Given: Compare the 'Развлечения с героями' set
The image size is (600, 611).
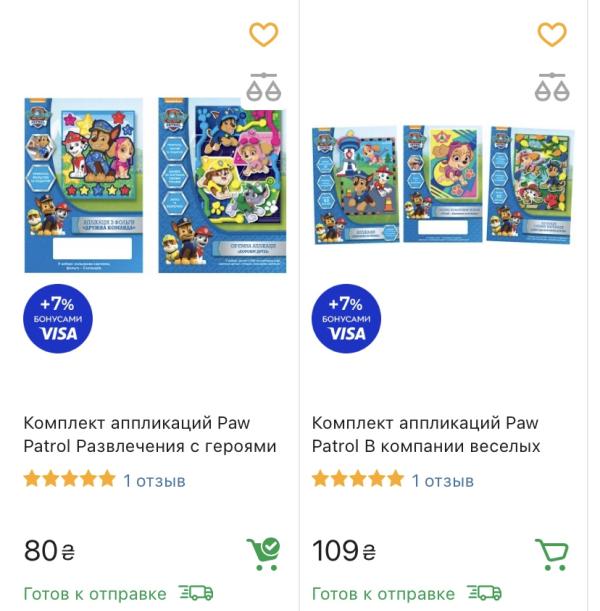Looking at the screenshot, I should [263, 87].
